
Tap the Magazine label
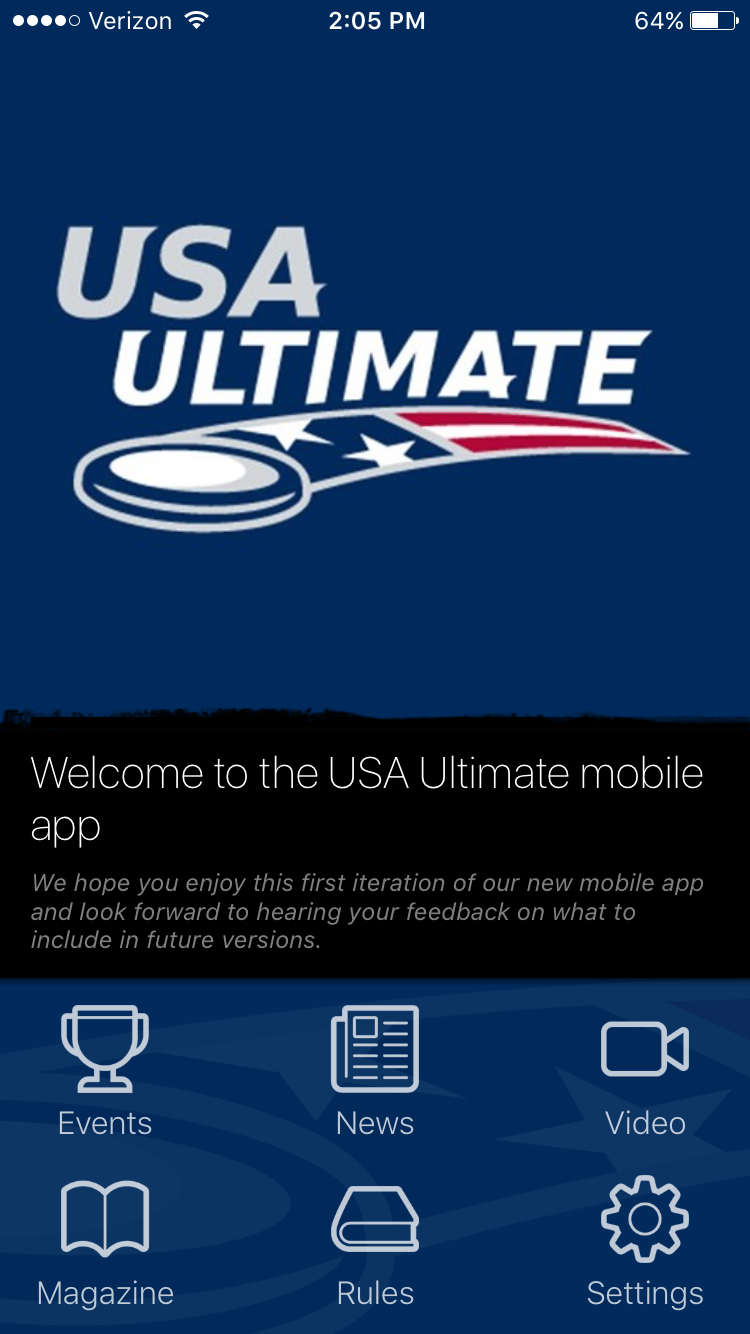tap(104, 1293)
